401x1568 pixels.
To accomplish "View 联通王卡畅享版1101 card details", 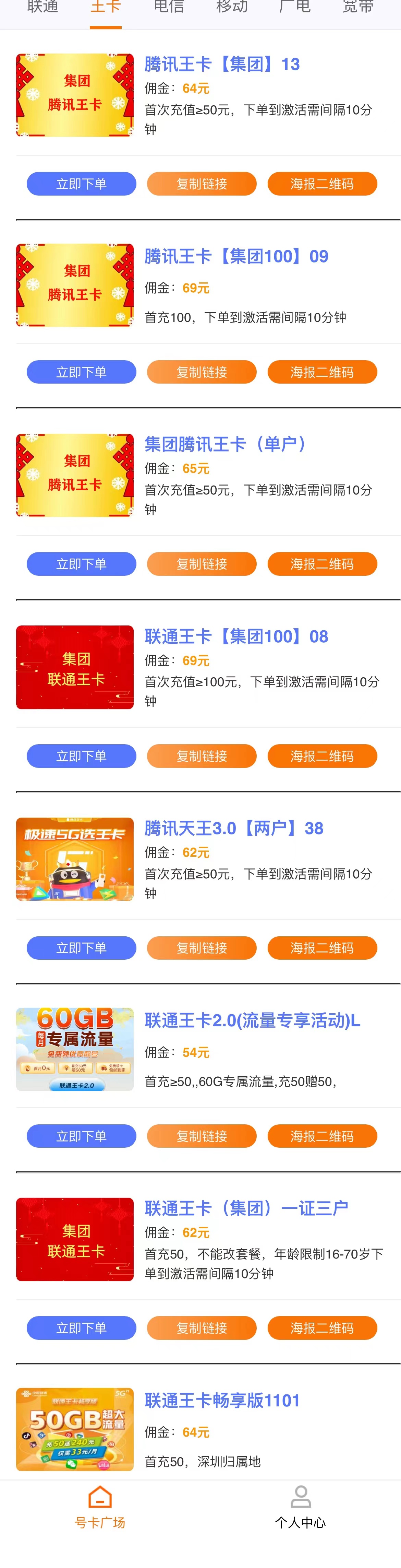I will pos(222,1400).
